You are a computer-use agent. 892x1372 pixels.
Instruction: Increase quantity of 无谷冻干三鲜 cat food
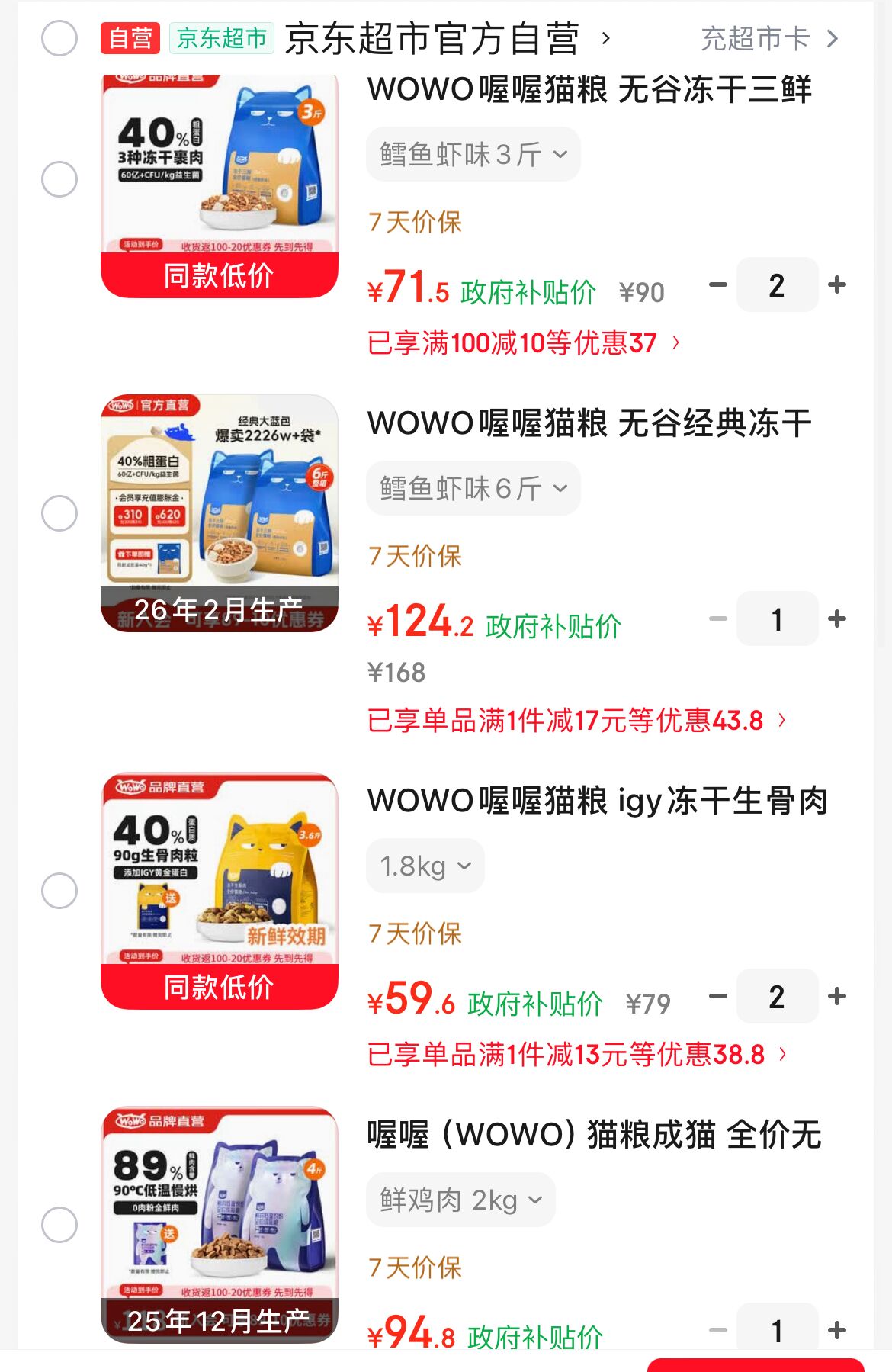pyautogui.click(x=837, y=285)
